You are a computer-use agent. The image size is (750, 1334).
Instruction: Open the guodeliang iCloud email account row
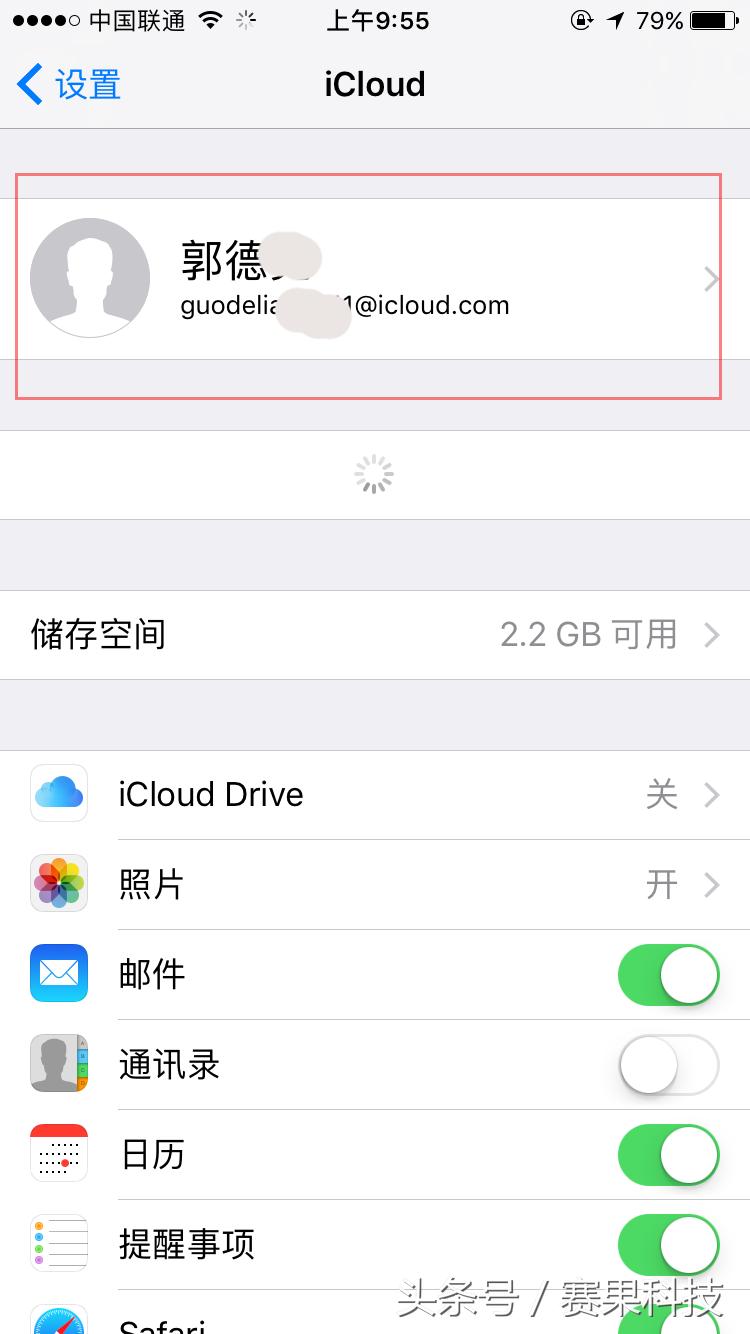click(x=345, y=305)
